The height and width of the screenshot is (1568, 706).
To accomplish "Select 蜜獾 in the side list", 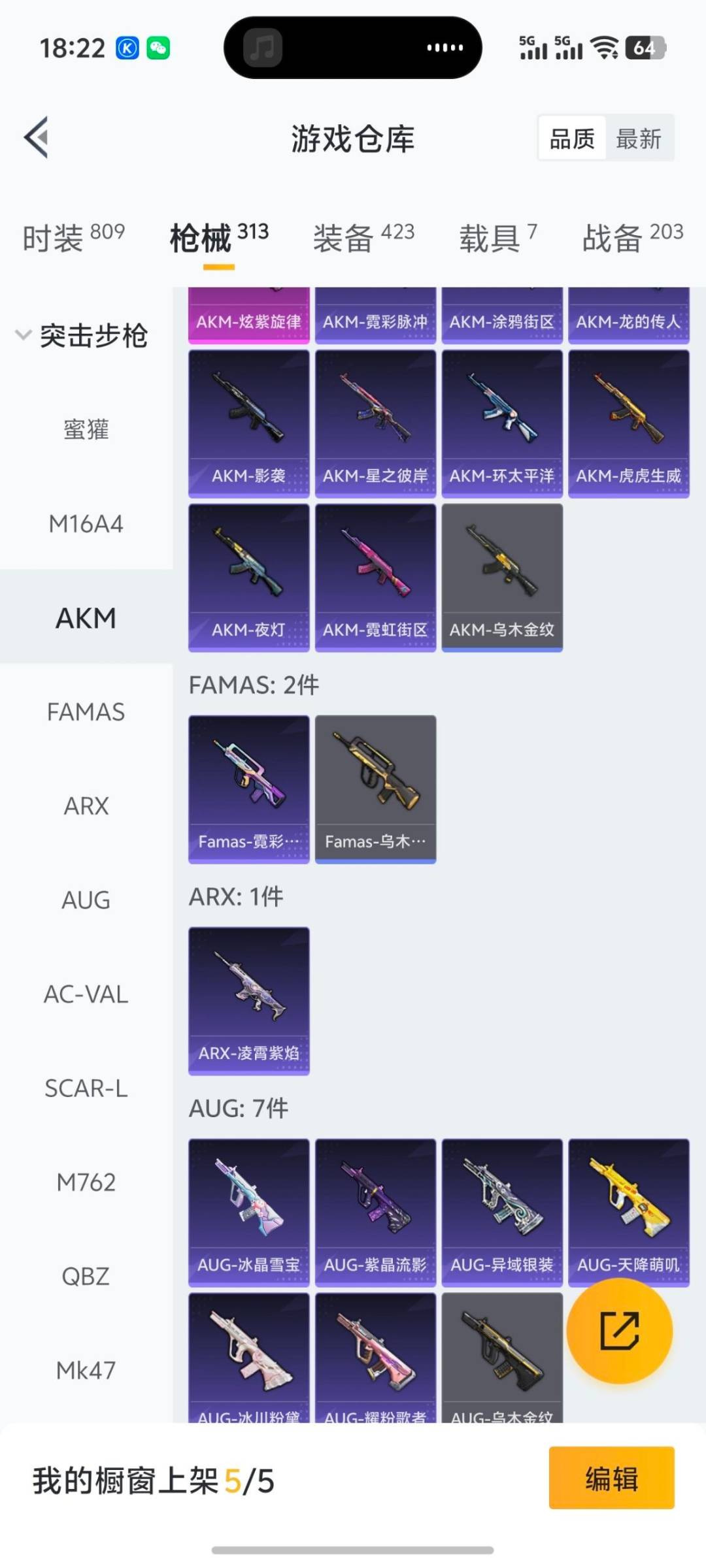I will 86,430.
